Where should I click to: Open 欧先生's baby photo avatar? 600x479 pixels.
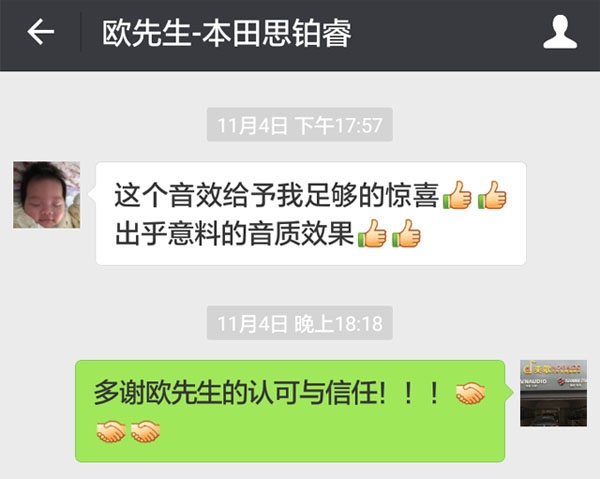[46, 194]
